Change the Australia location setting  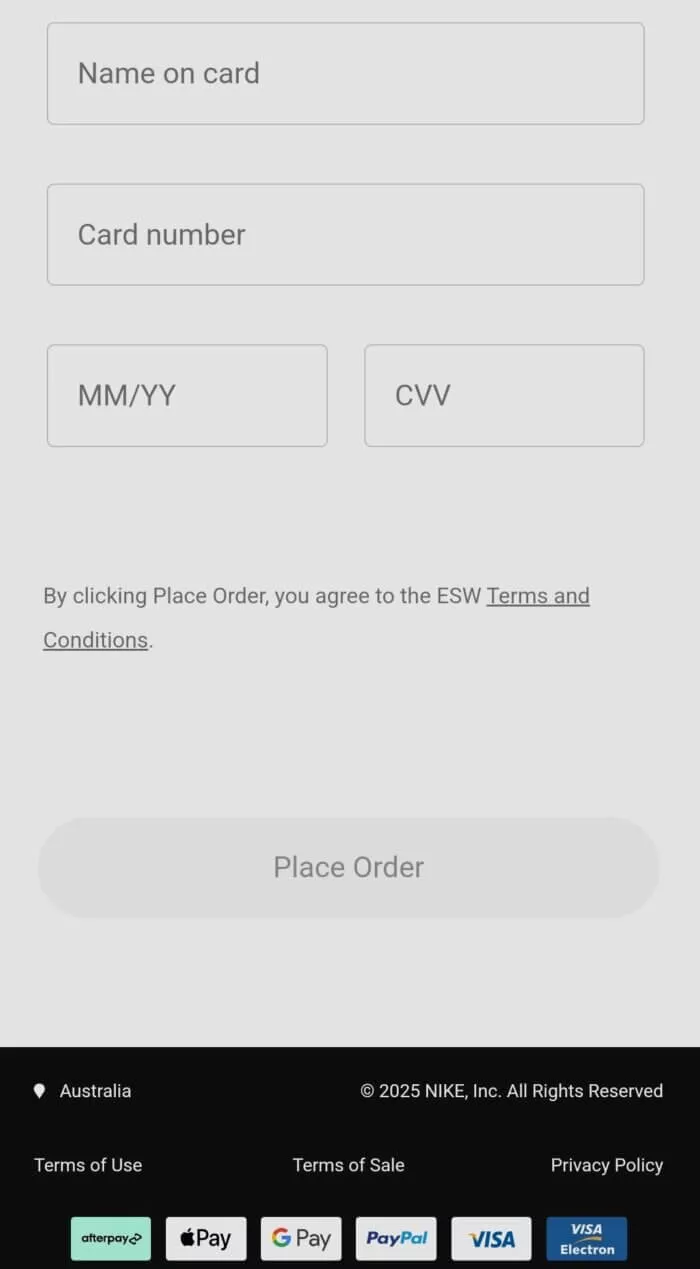(x=84, y=1091)
